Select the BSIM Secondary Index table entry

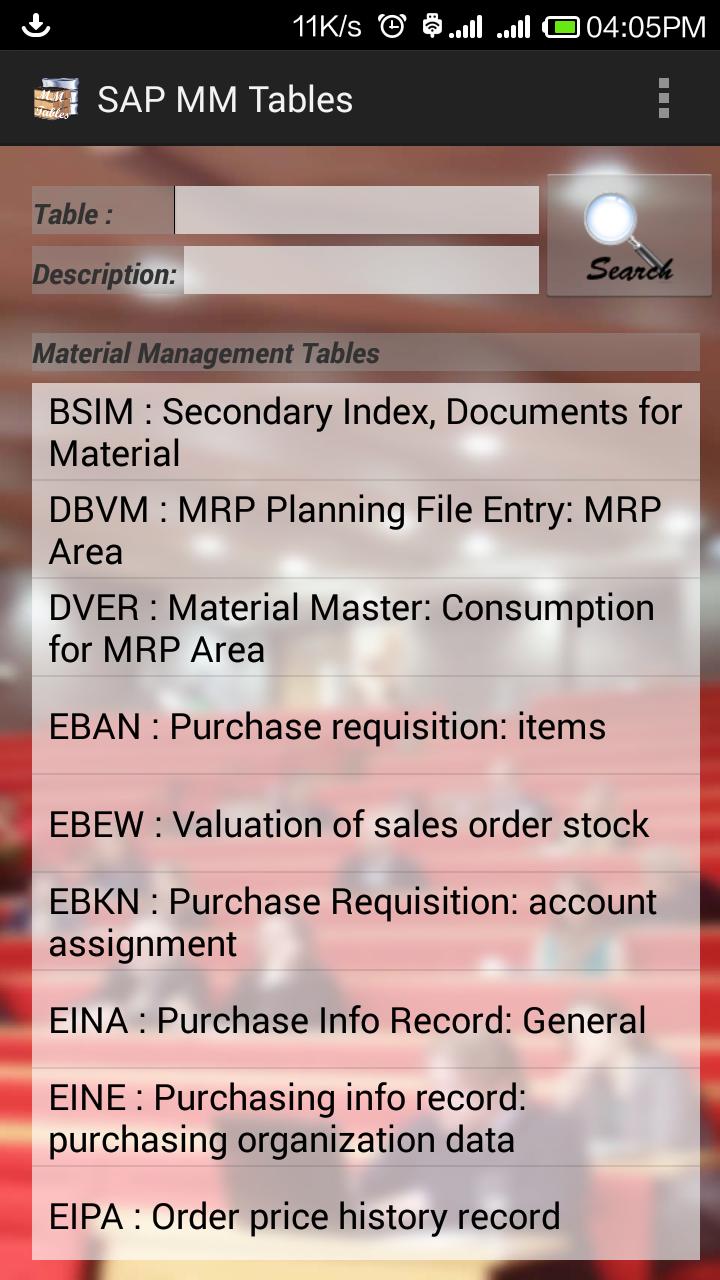(x=365, y=431)
